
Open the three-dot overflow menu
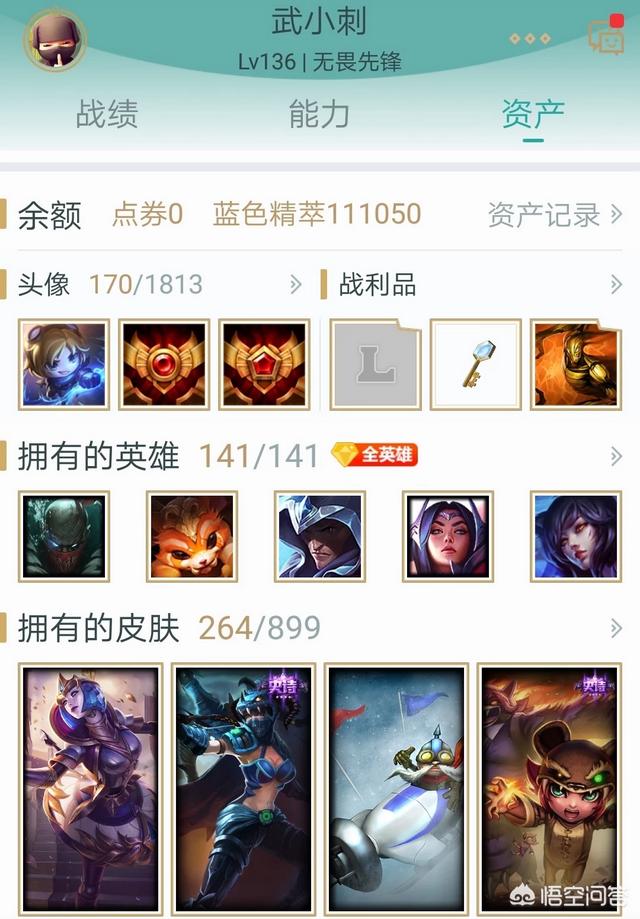tap(530, 38)
